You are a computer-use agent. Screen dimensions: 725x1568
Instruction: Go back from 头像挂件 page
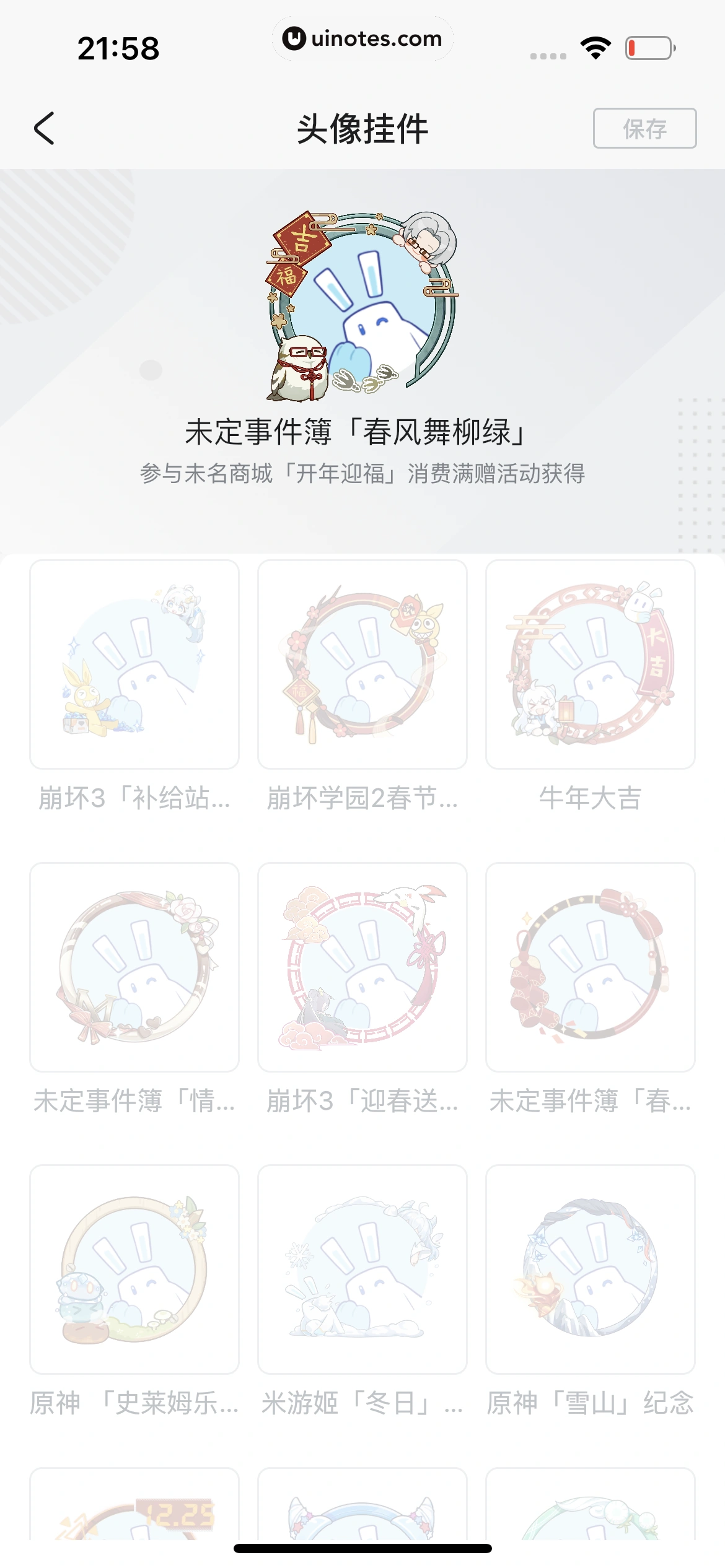click(45, 129)
